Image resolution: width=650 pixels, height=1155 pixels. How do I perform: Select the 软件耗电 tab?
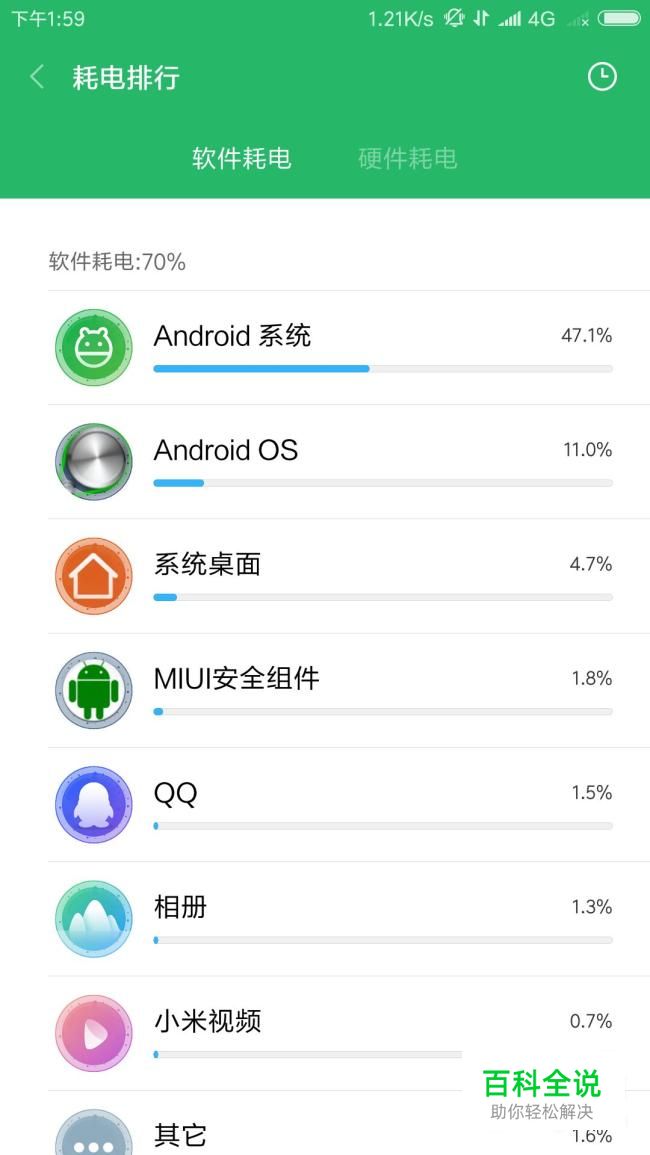tap(242, 158)
